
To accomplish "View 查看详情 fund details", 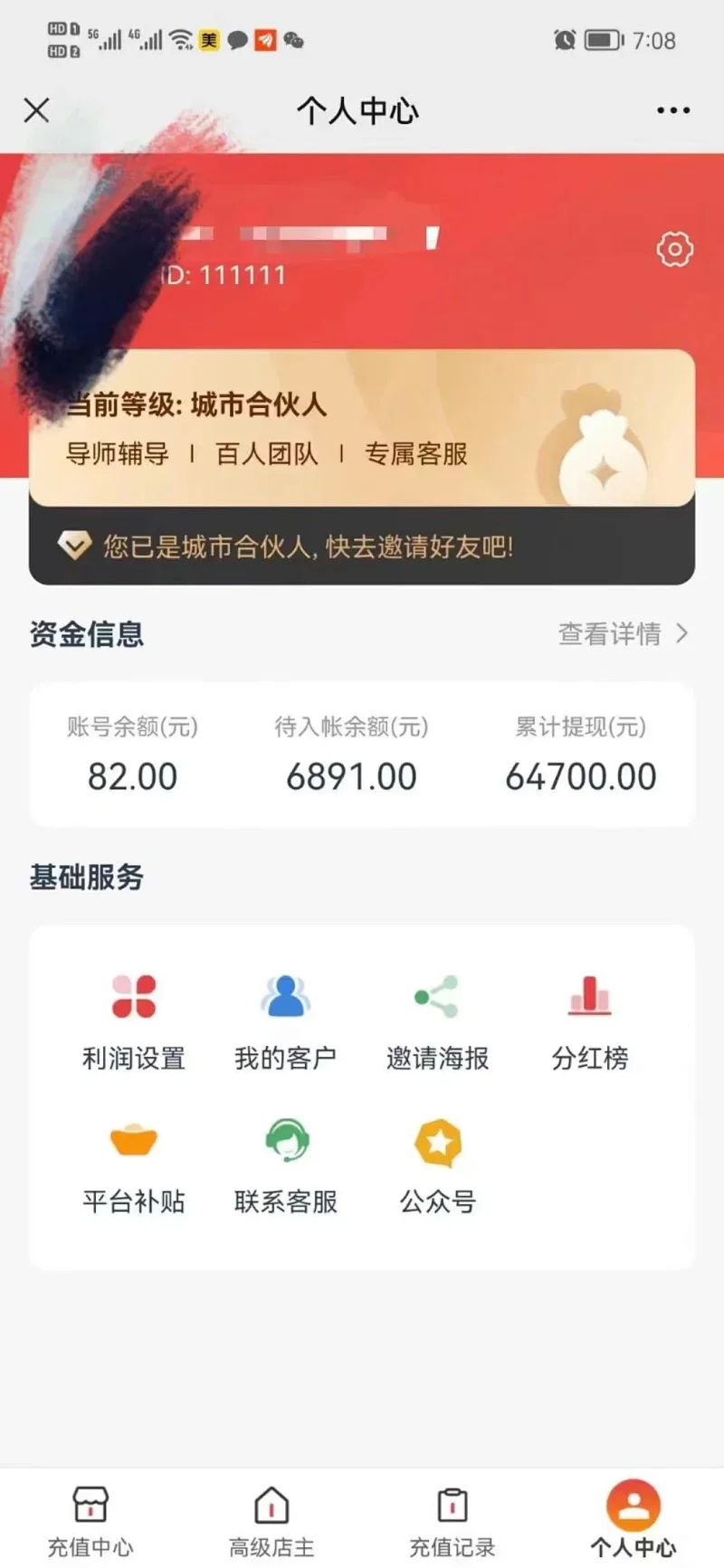I will tap(623, 634).
